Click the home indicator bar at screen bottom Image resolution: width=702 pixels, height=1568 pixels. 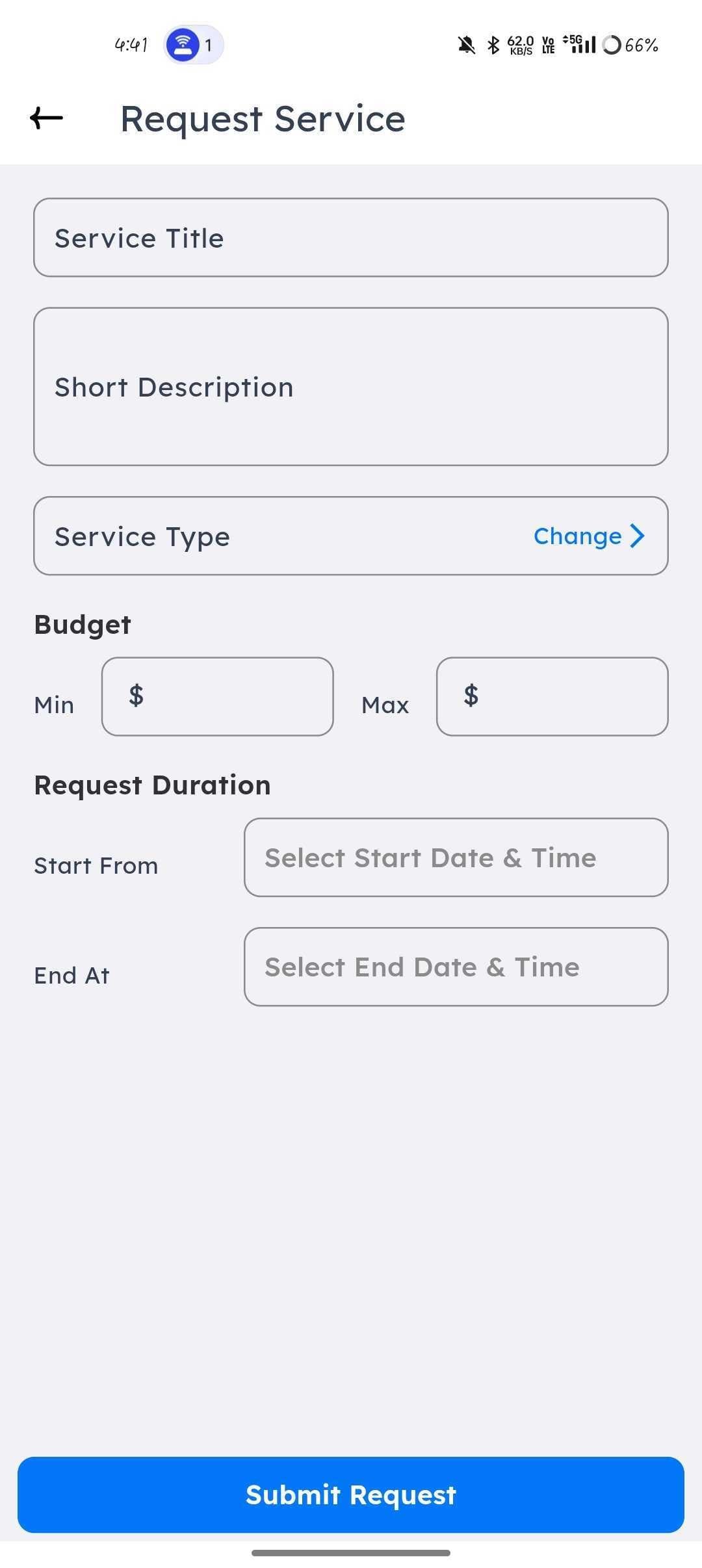click(x=351, y=1553)
